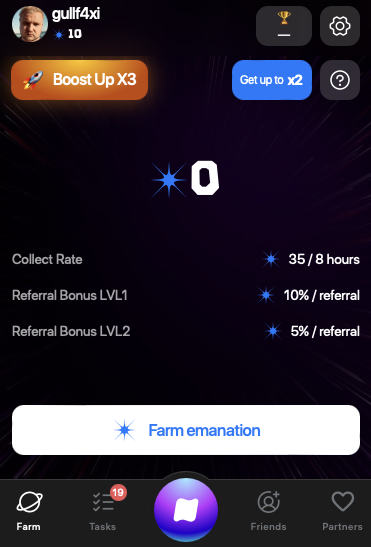Tap the Boost Up X3 button

(x=80, y=80)
